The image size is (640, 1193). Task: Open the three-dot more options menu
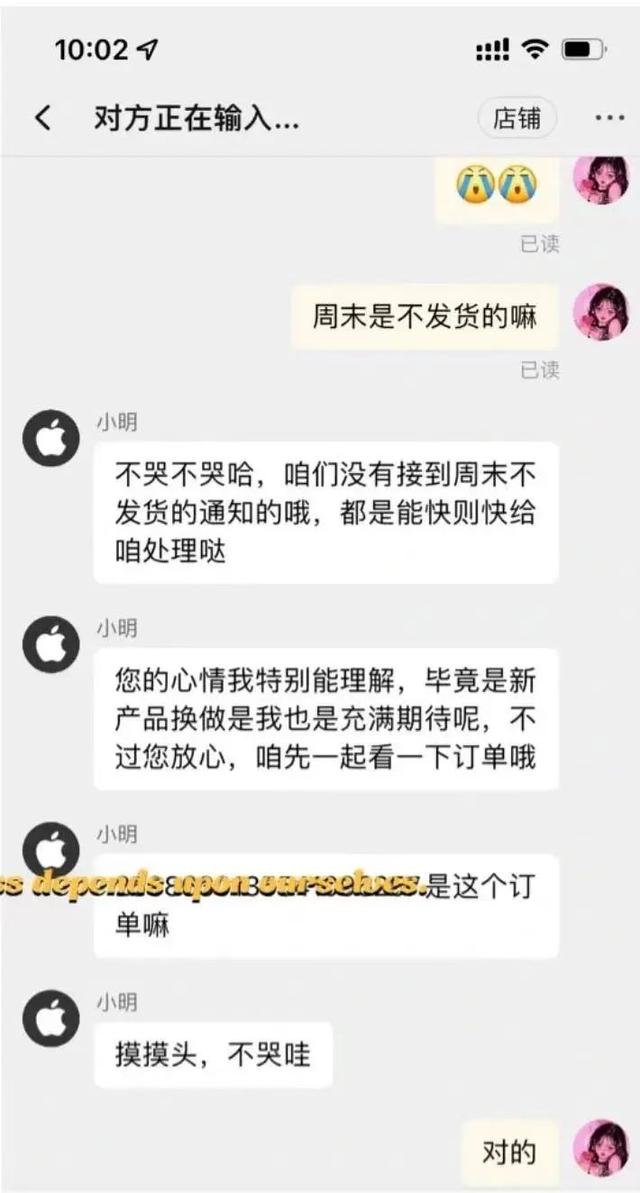point(609,118)
